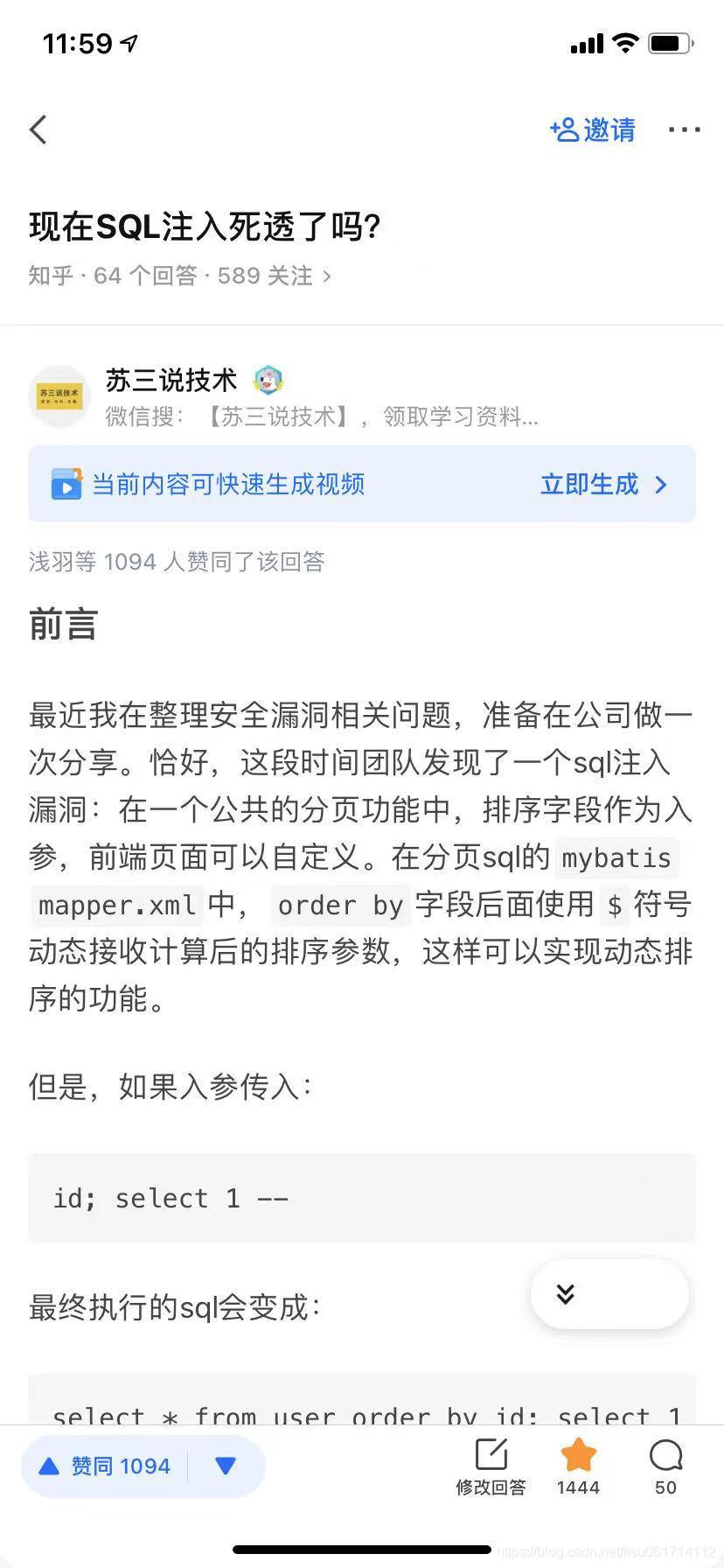Tap 立即生成 to generate a video

[x=603, y=484]
